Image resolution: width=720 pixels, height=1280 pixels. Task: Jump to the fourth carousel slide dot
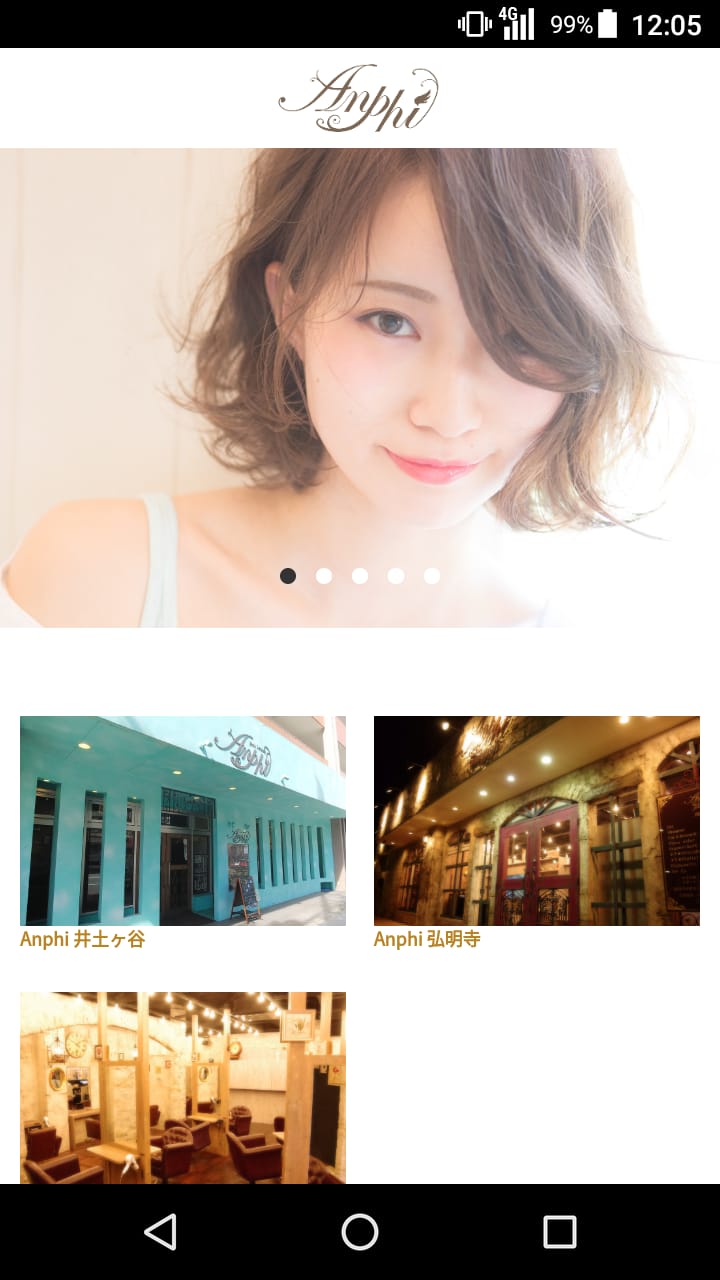(396, 576)
